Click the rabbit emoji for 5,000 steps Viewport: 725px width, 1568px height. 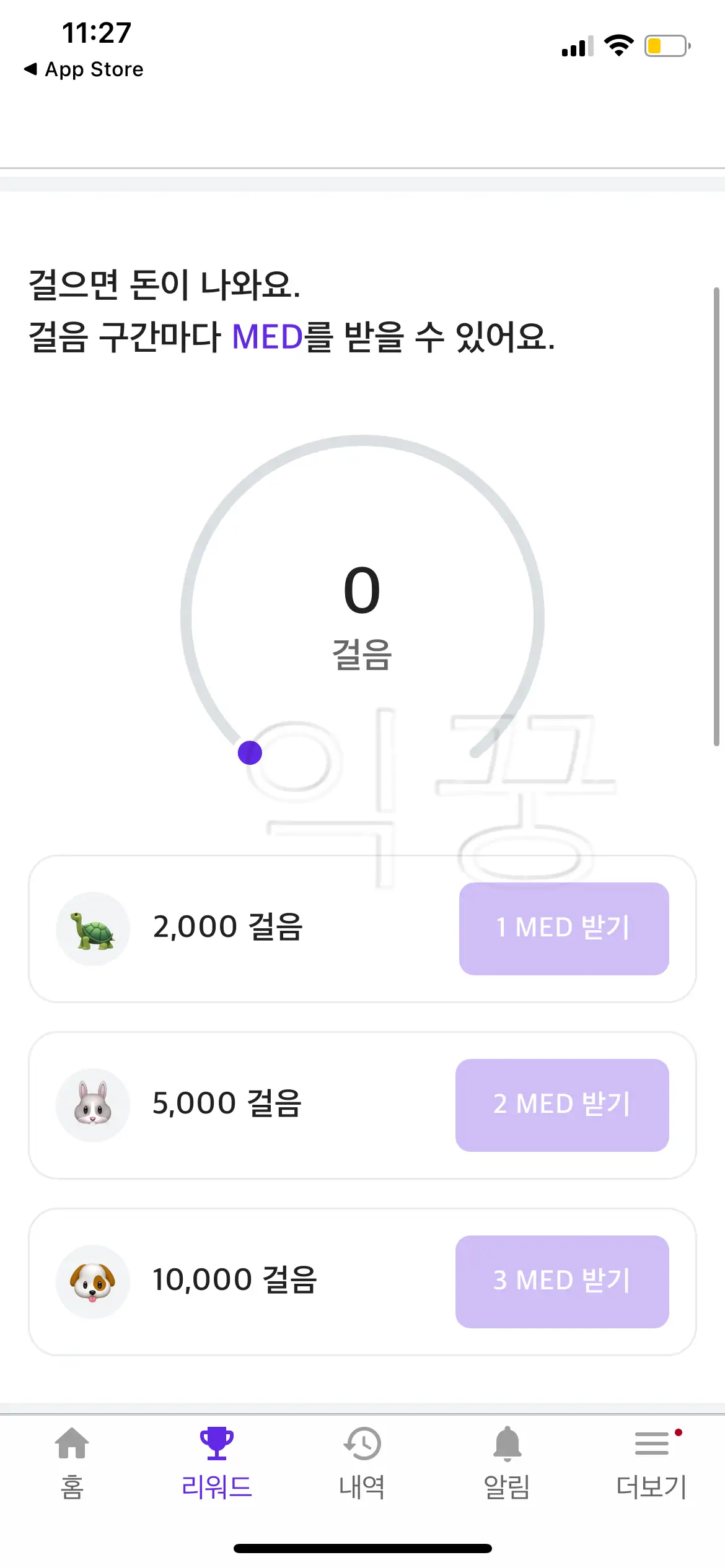(x=92, y=1105)
